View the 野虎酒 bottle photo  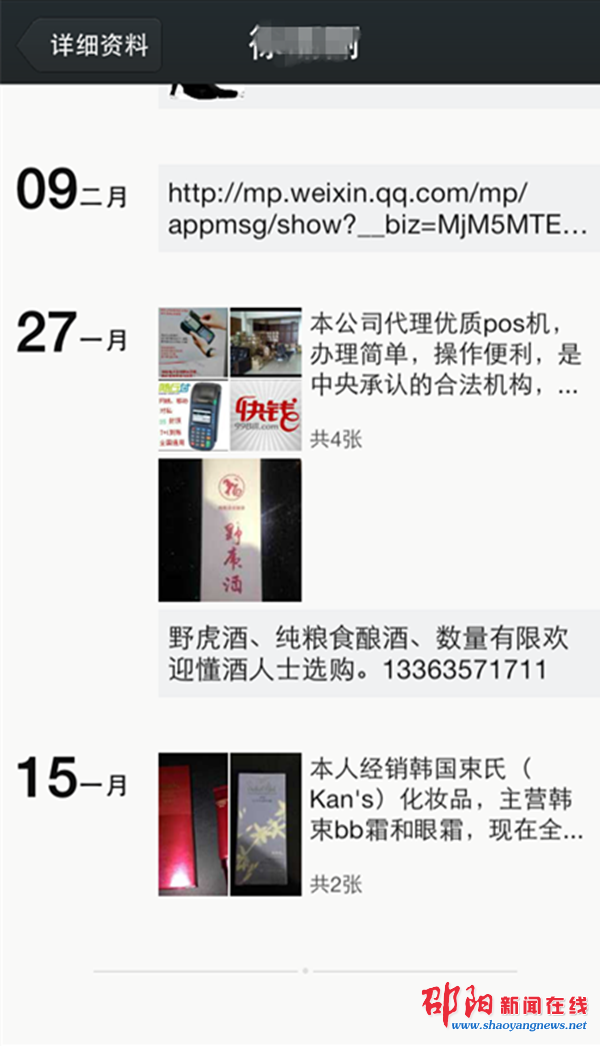230,530
